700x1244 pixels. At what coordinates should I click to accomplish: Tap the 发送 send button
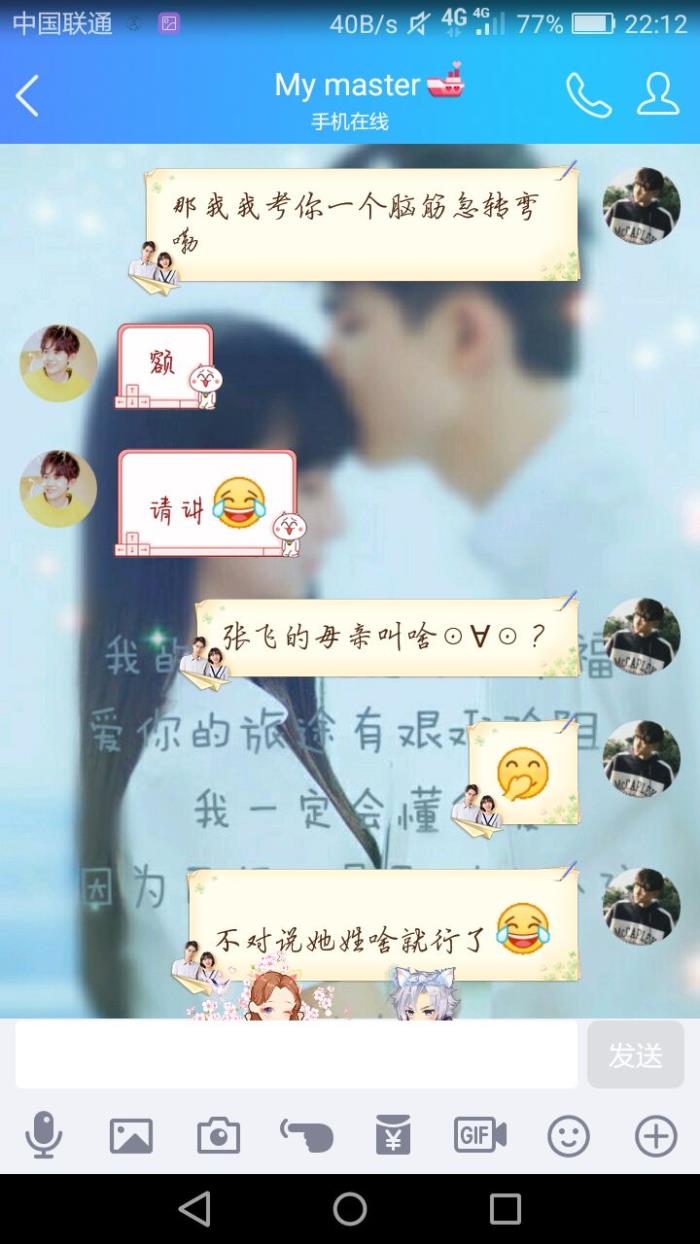635,1054
